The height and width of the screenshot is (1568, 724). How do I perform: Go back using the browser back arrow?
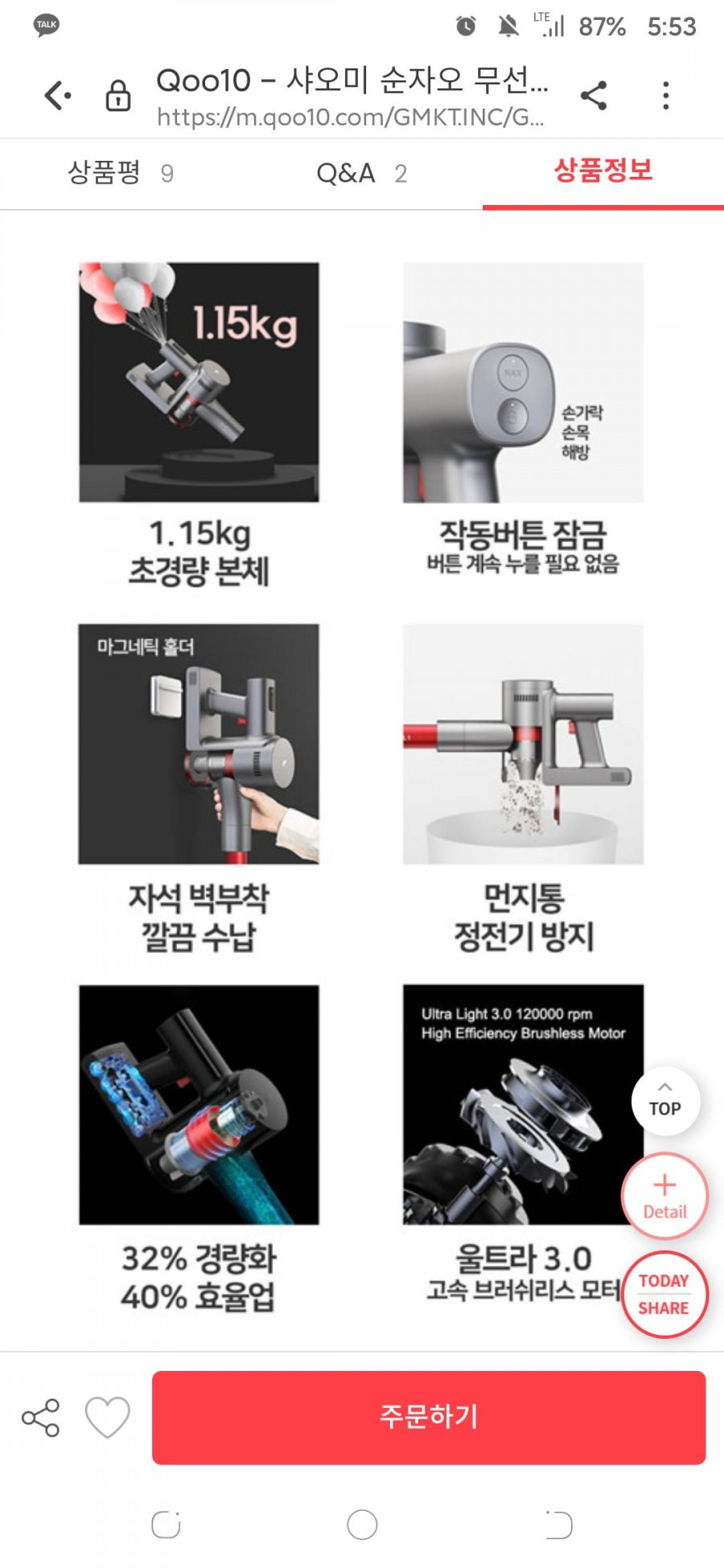(58, 96)
